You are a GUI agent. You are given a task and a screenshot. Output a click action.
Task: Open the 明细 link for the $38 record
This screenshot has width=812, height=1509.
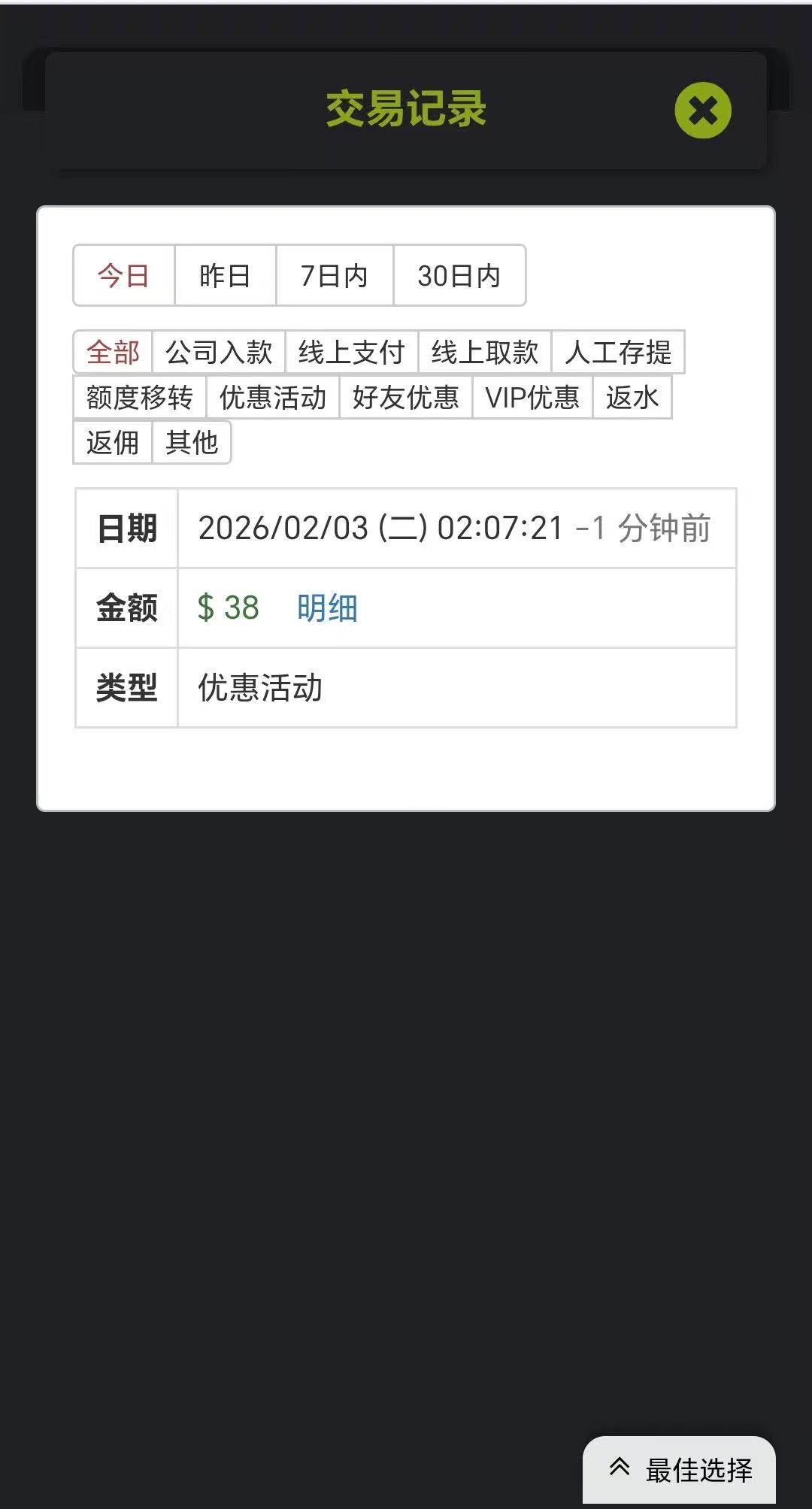coord(327,608)
